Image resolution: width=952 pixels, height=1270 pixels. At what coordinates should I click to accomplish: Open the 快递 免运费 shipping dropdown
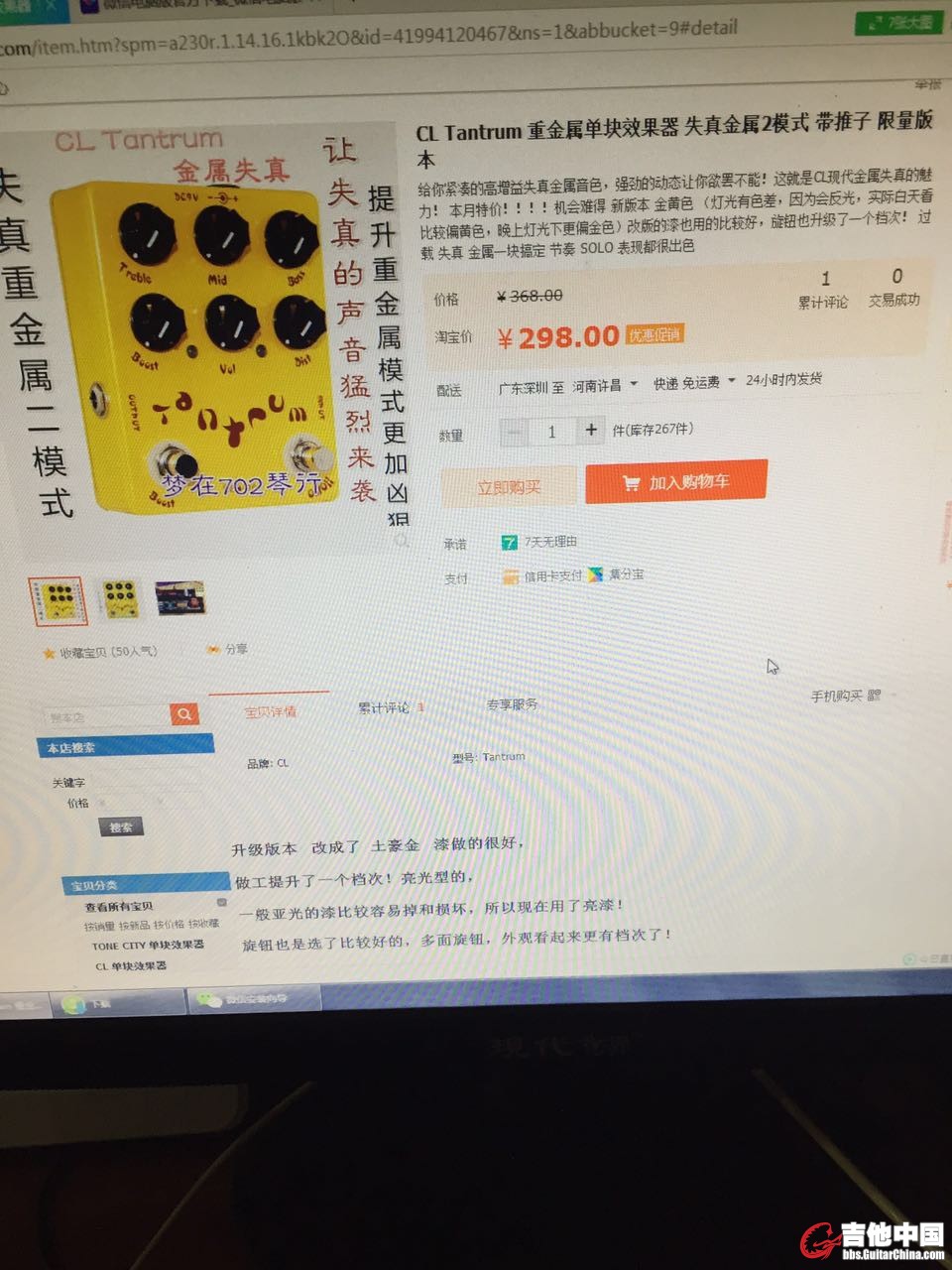693,382
